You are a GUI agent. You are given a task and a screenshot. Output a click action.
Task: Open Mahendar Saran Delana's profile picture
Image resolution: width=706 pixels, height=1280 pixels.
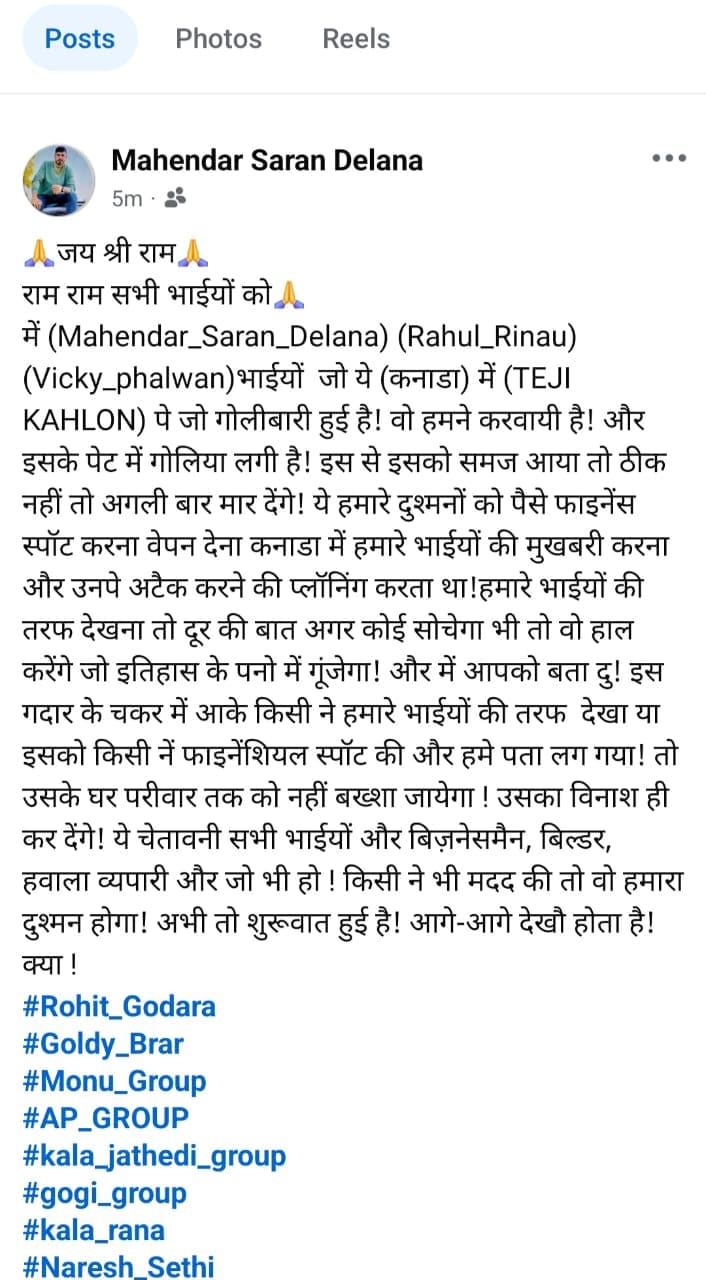tap(59, 179)
